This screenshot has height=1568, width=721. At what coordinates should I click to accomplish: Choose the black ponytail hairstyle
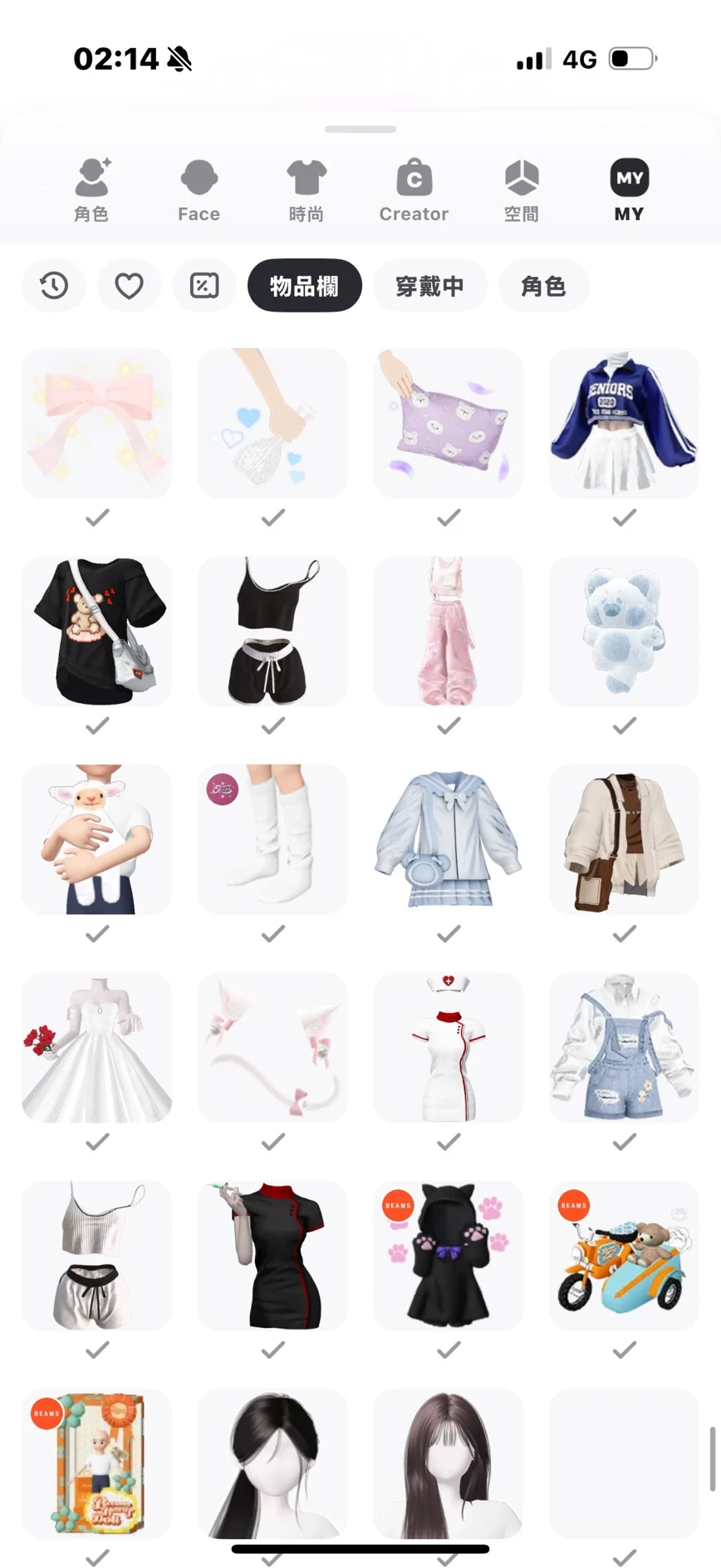(272, 1463)
